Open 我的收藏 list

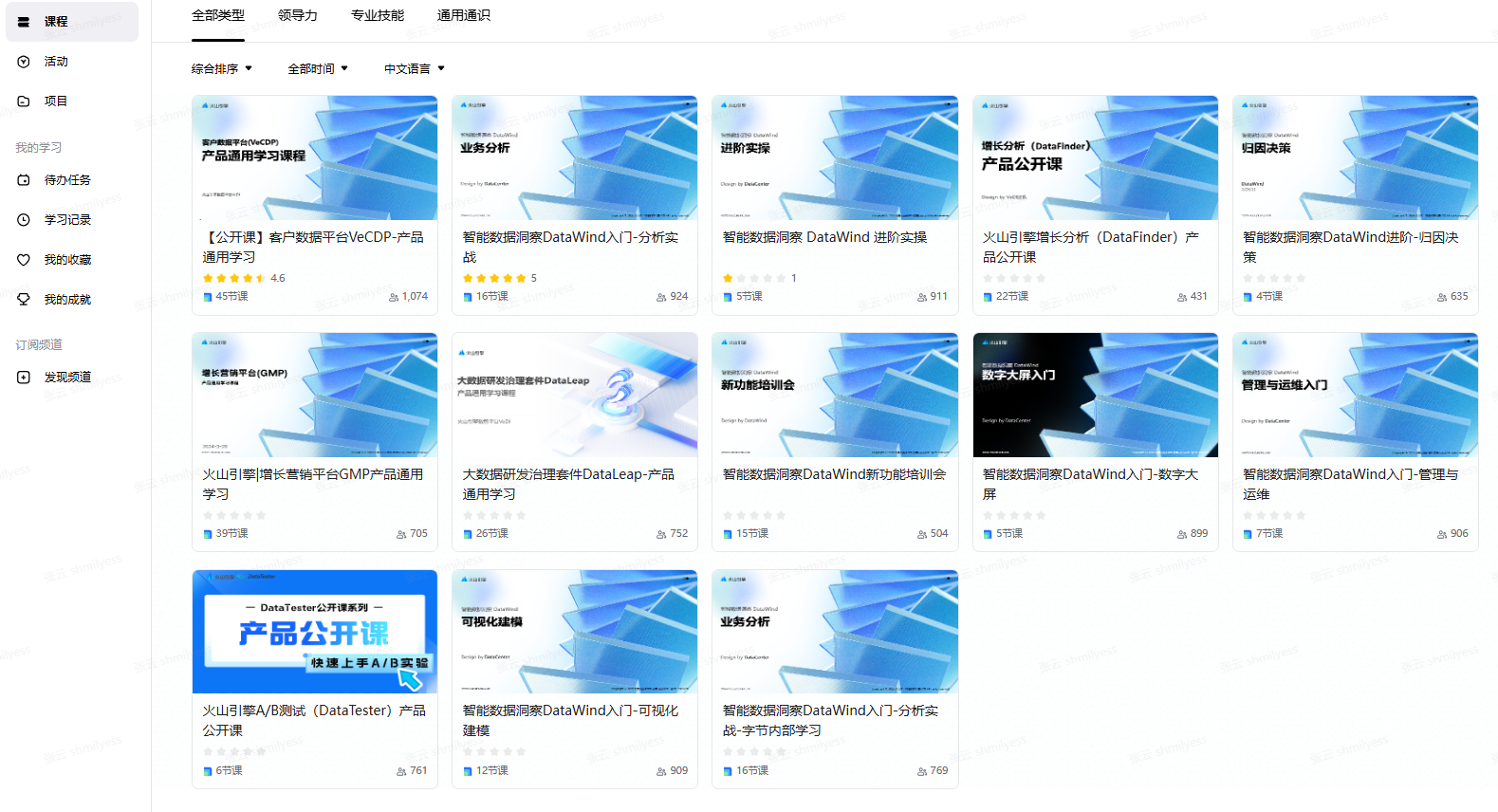click(x=67, y=260)
